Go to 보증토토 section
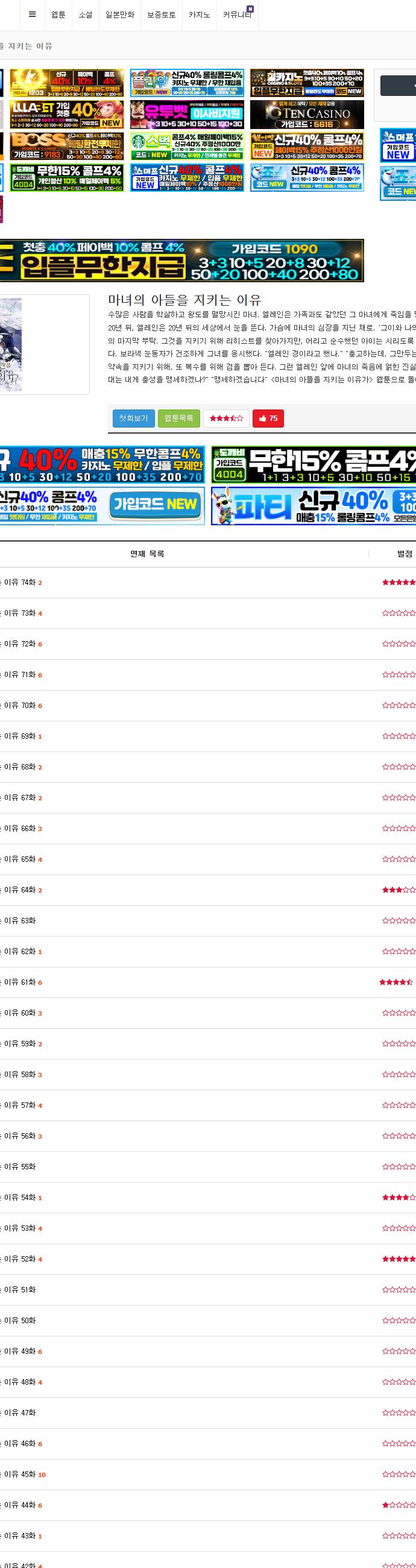Image resolution: width=416 pixels, height=1568 pixels. coord(161,15)
